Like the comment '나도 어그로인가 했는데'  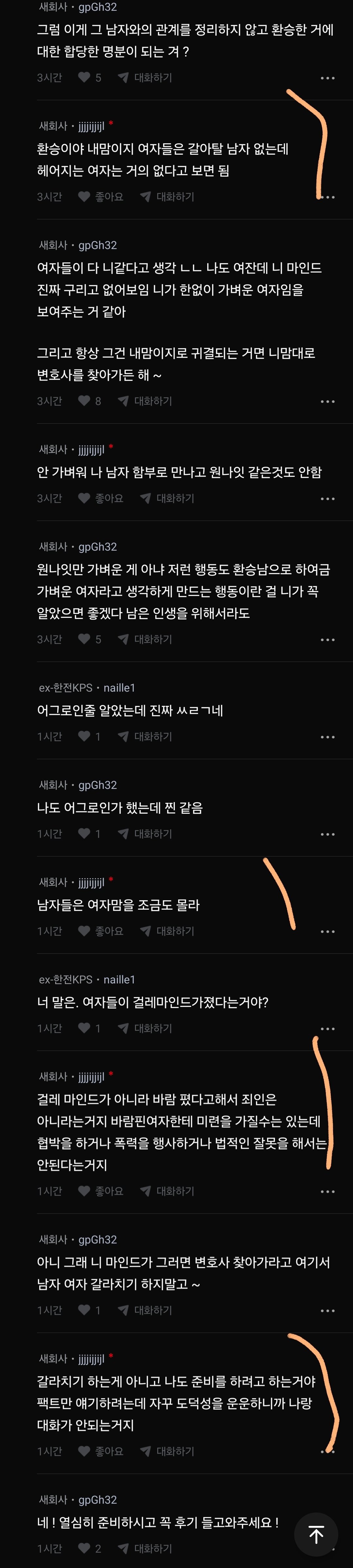(x=84, y=834)
